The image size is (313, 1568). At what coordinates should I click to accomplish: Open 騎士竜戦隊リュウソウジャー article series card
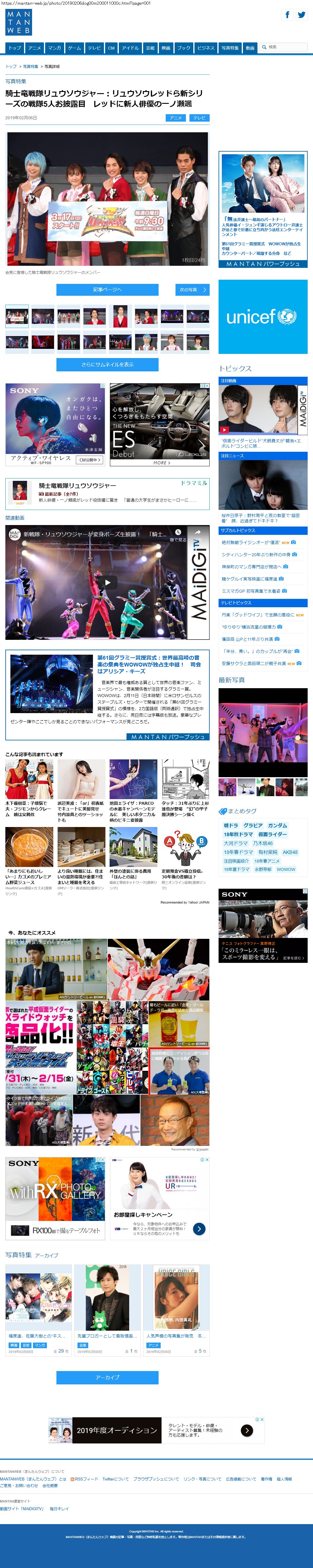(107, 494)
